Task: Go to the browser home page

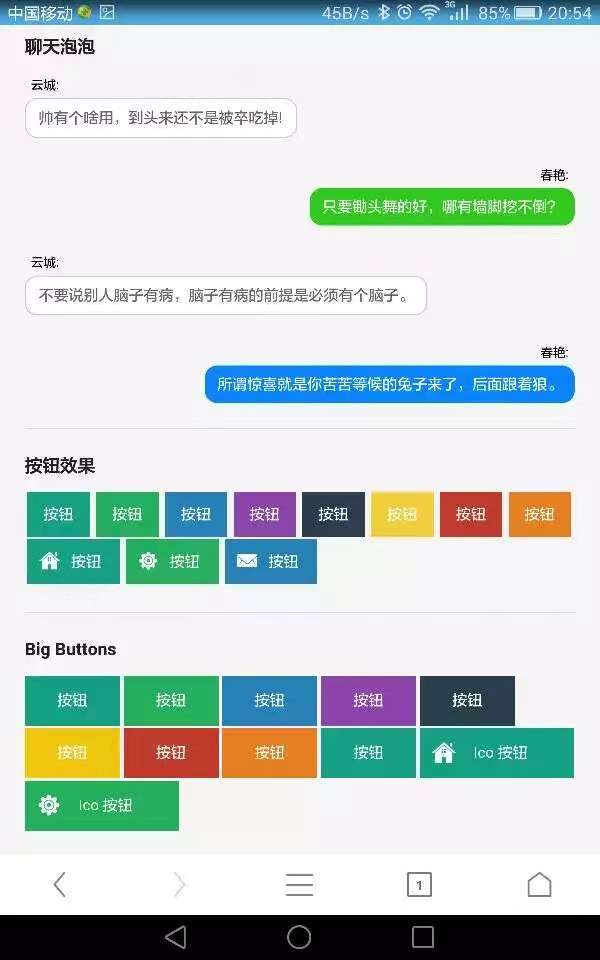Action: (x=539, y=884)
